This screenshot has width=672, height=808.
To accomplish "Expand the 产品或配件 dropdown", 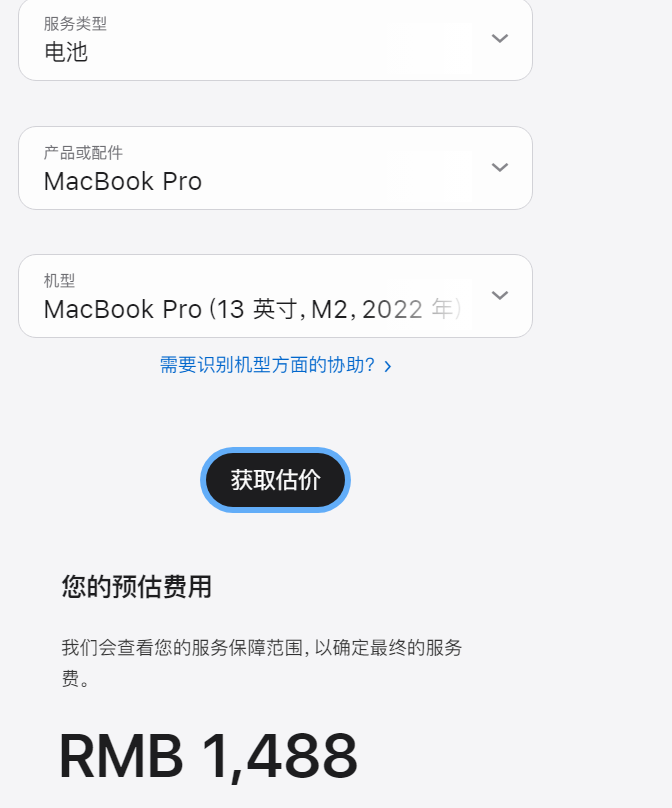I will click(x=275, y=168).
